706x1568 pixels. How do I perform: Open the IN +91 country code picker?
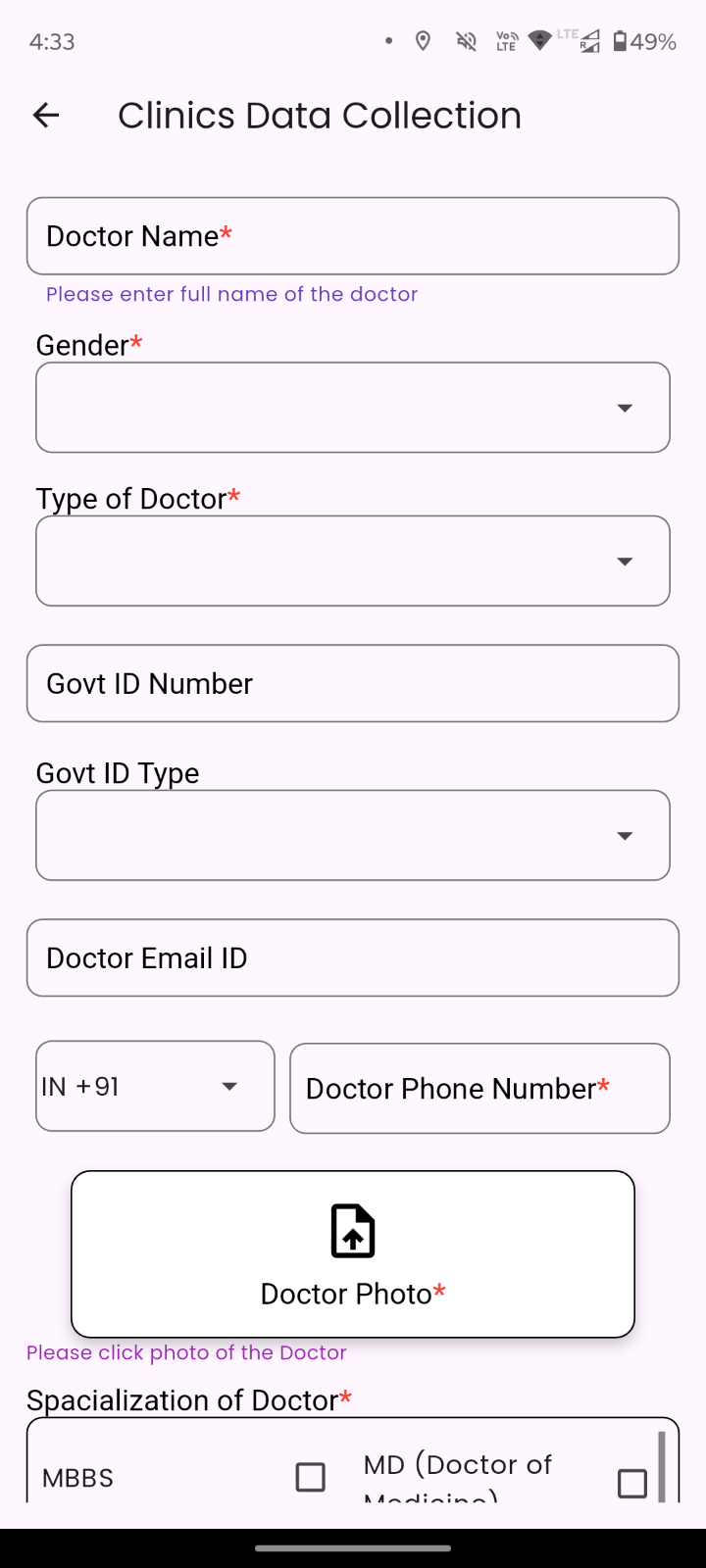(x=155, y=1086)
